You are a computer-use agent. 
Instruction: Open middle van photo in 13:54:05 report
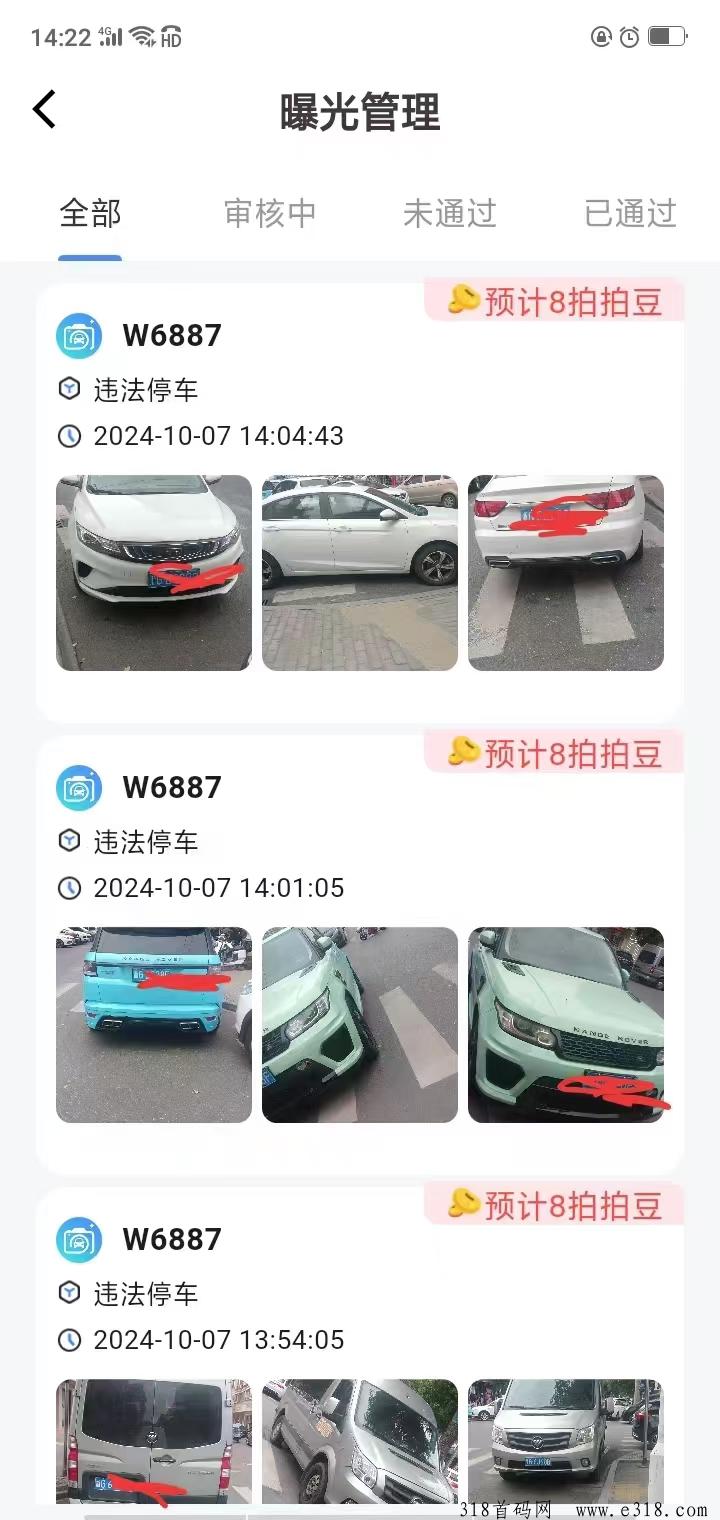(x=360, y=1441)
